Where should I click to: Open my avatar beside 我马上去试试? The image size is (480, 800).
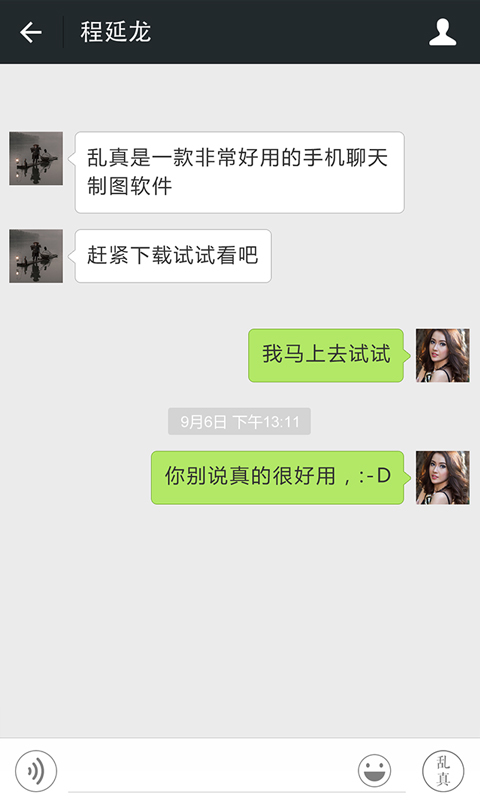(x=442, y=355)
